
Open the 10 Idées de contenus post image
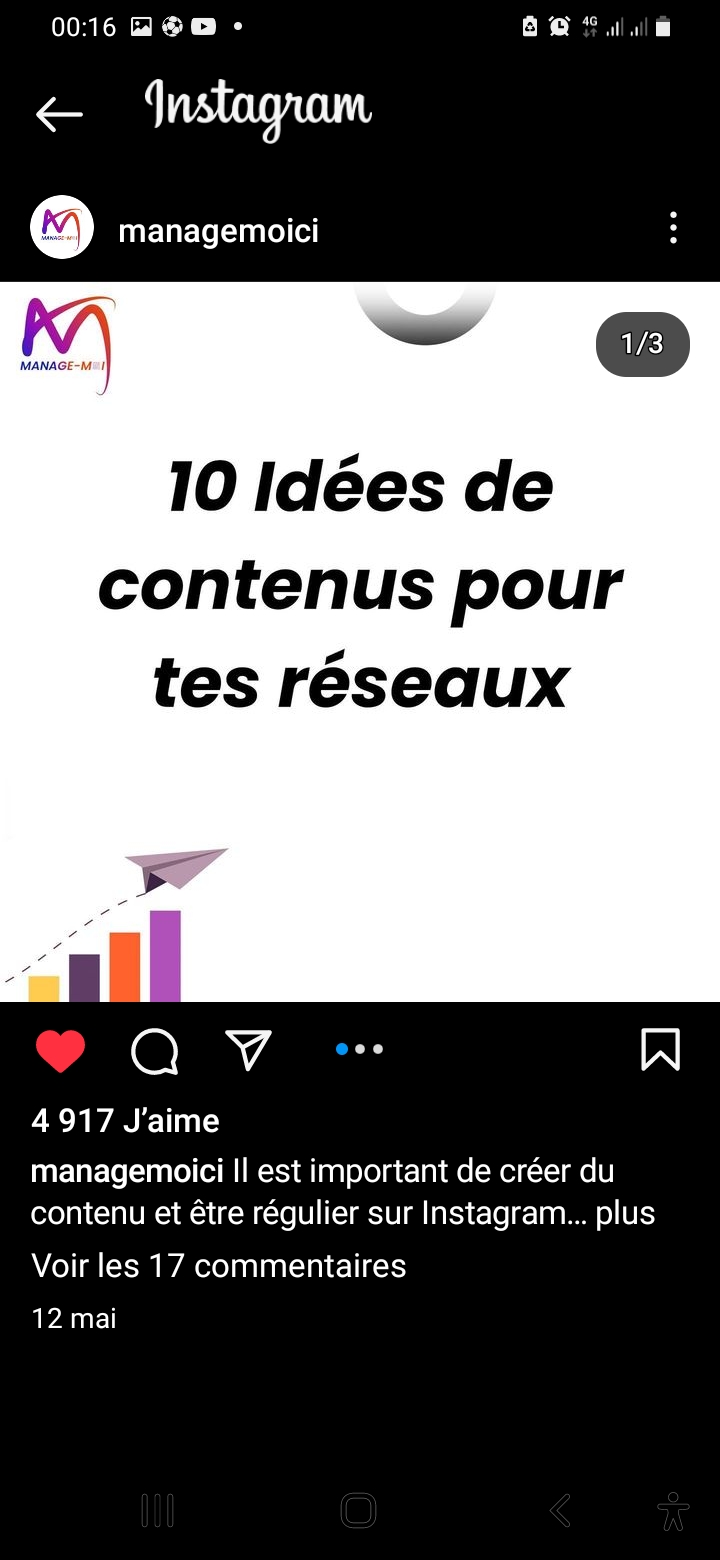click(x=360, y=640)
